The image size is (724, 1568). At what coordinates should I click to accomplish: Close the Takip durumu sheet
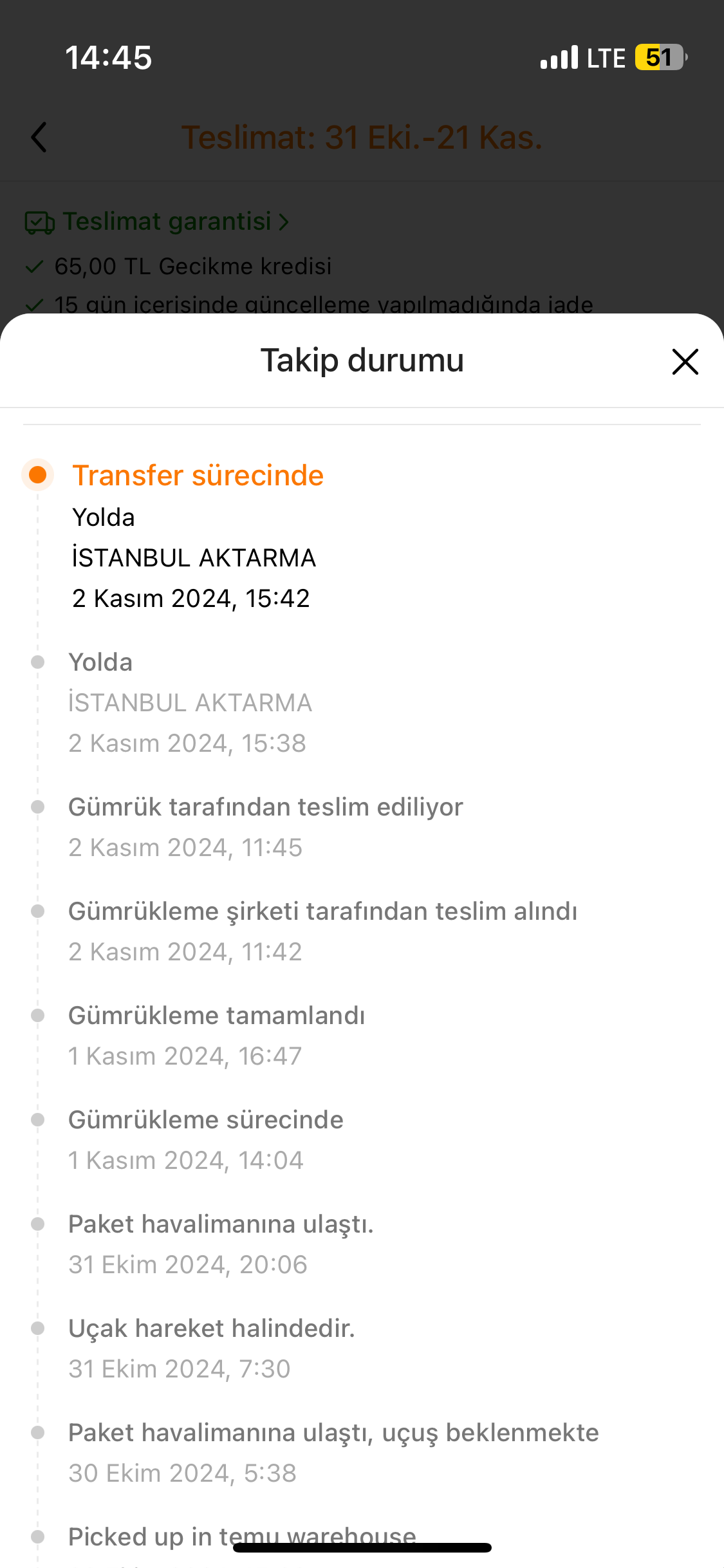pyautogui.click(x=685, y=361)
